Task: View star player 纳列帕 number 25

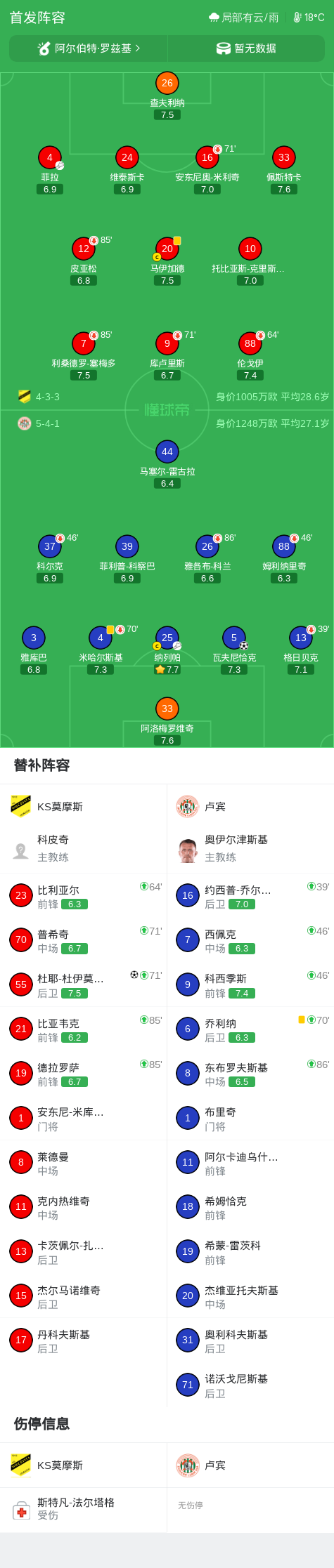Action: (167, 650)
